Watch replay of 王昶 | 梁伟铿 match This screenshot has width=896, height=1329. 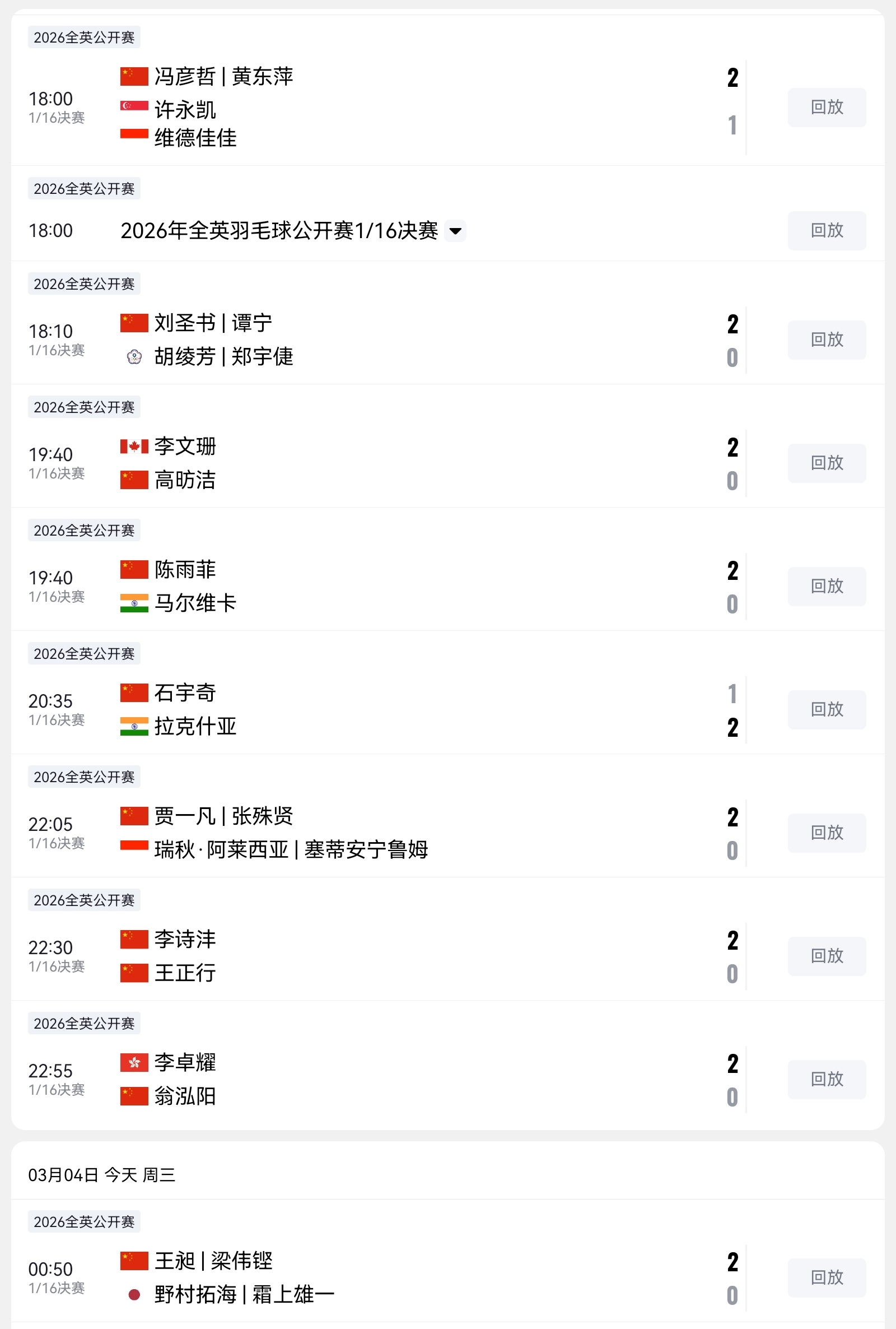tap(825, 1277)
